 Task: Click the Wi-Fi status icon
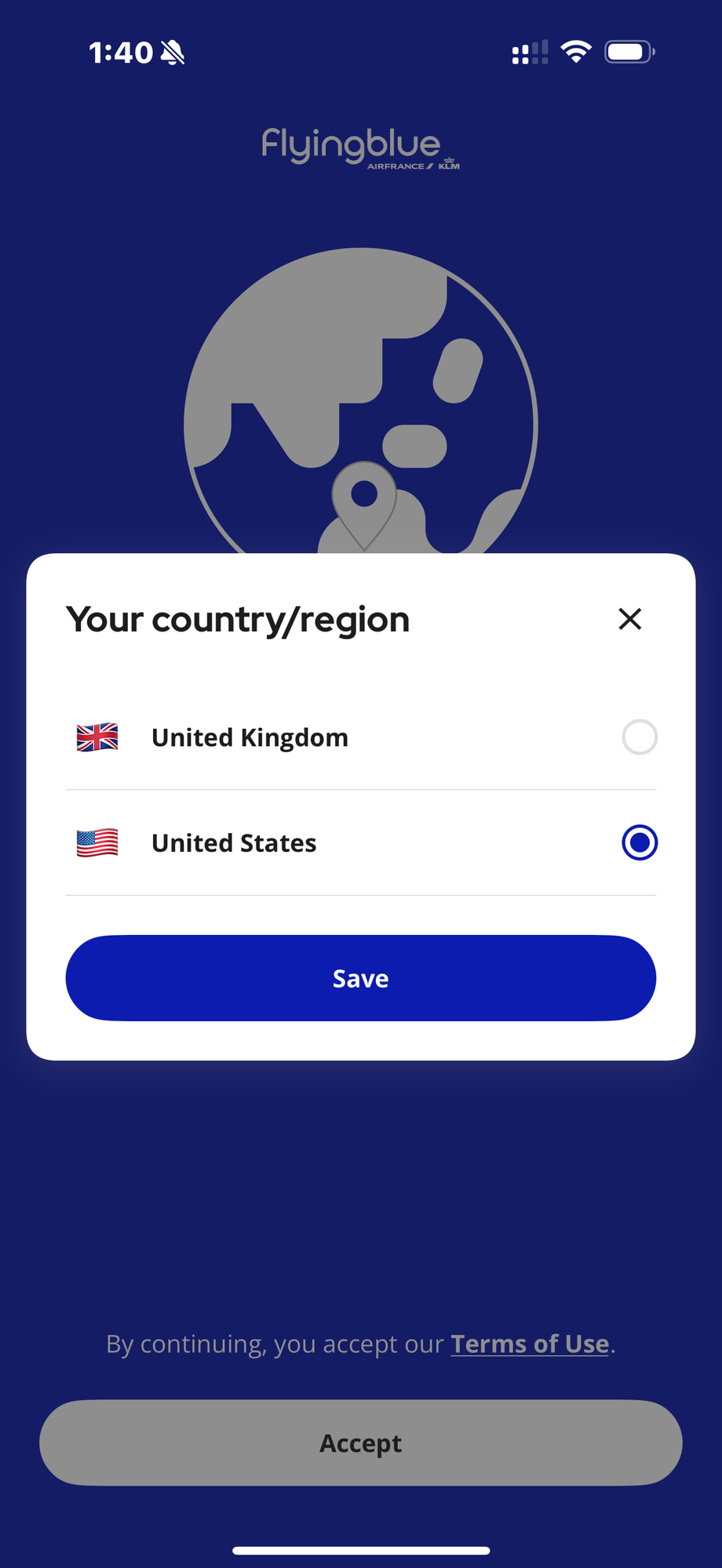[575, 50]
